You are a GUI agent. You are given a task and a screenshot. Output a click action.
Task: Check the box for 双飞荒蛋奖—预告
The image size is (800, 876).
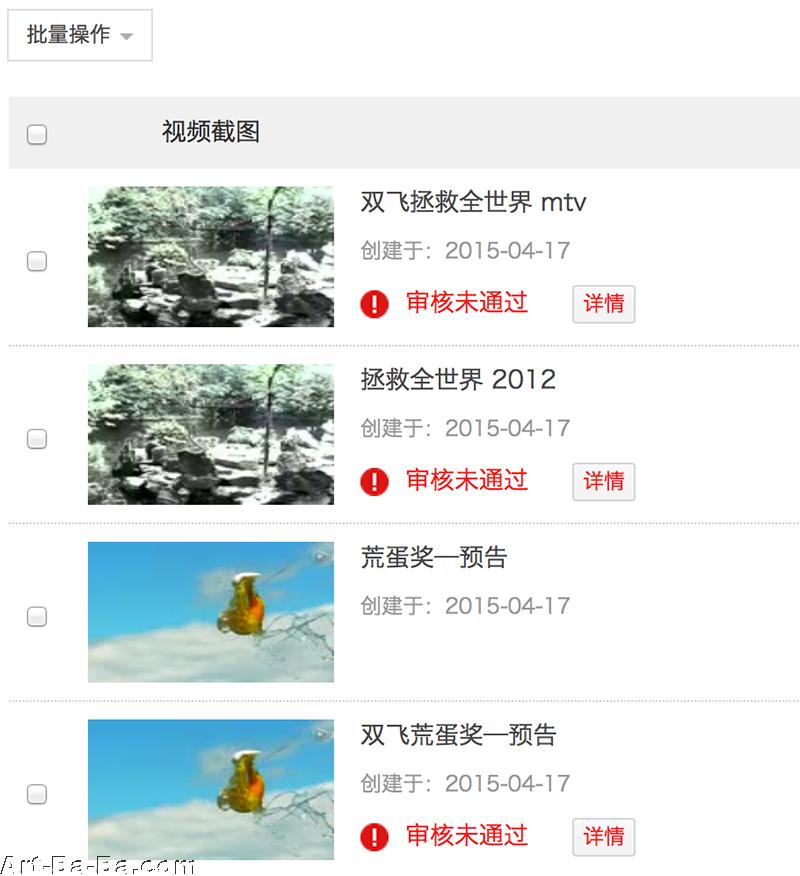37,795
